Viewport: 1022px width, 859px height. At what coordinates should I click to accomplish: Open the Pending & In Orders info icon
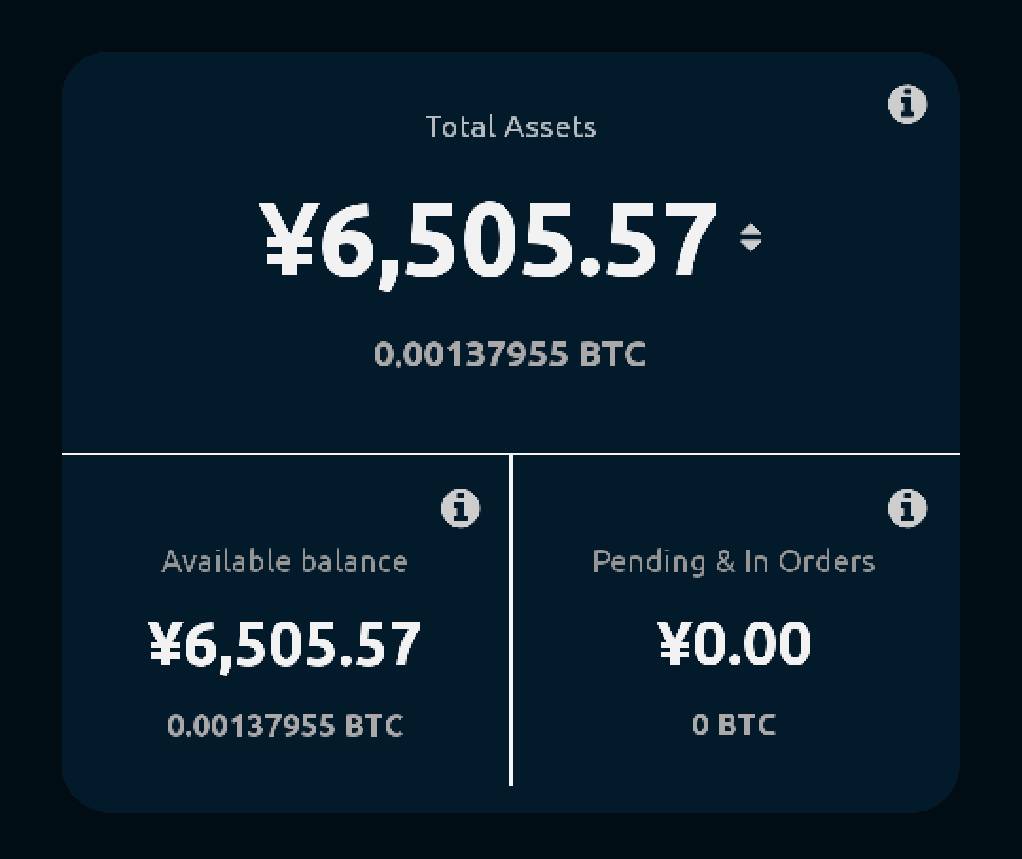point(907,508)
